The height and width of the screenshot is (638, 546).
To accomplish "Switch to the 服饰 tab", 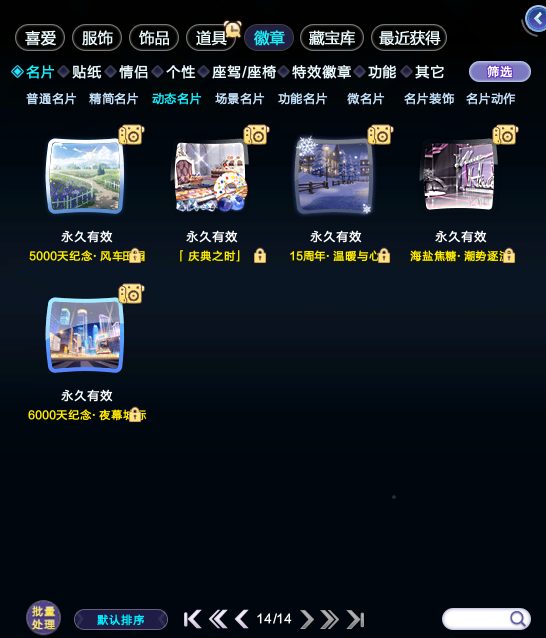I will pos(97,38).
